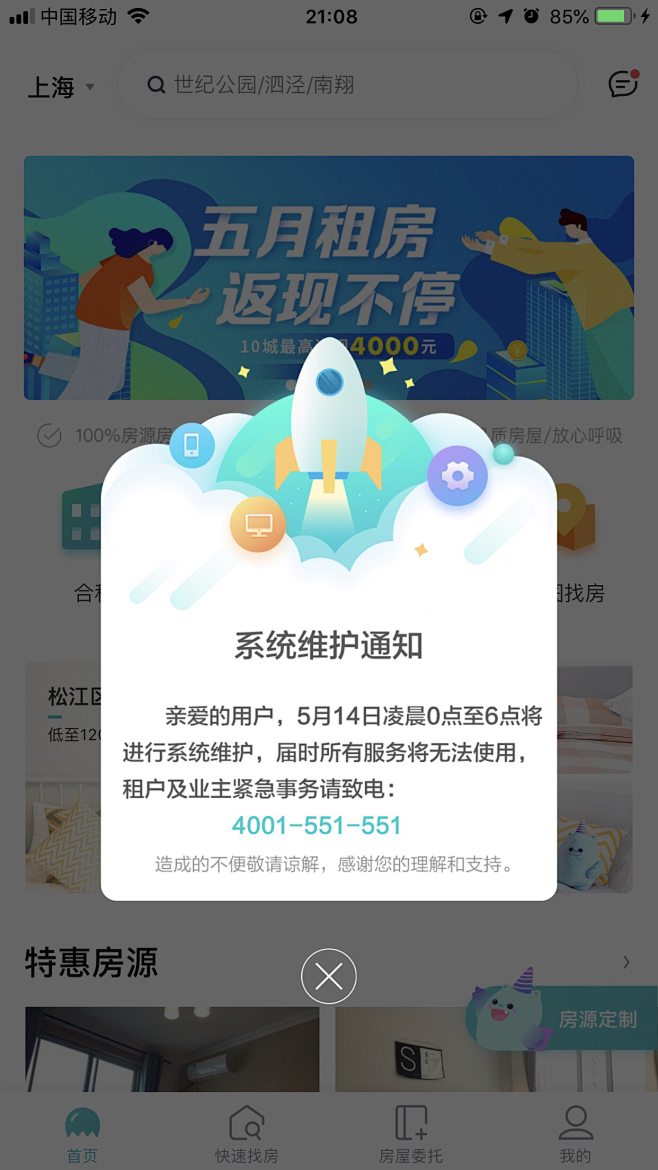Select the 首页 tab
The image size is (658, 1170).
pyautogui.click(x=82, y=1134)
